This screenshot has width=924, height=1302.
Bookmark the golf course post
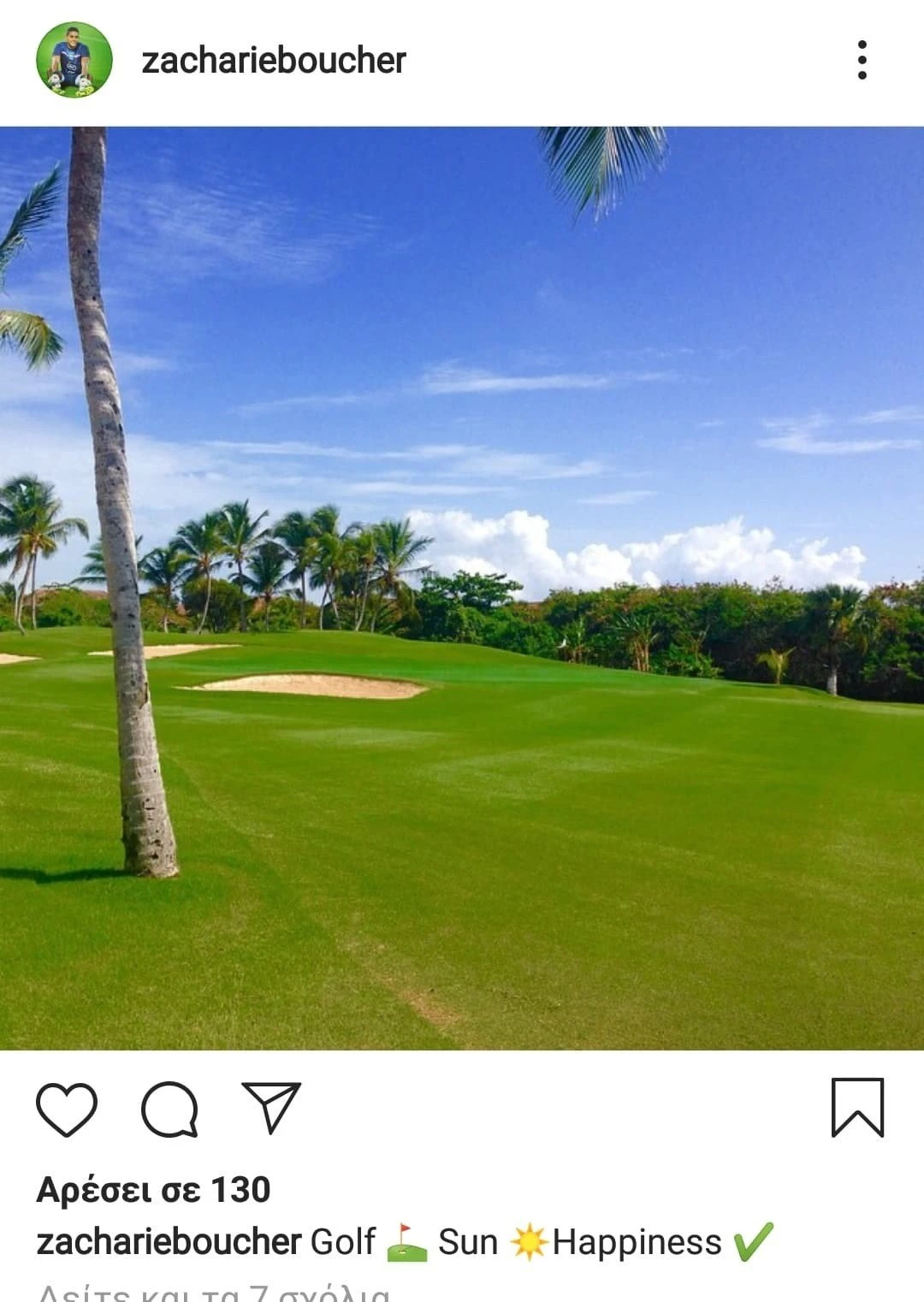tap(857, 1108)
